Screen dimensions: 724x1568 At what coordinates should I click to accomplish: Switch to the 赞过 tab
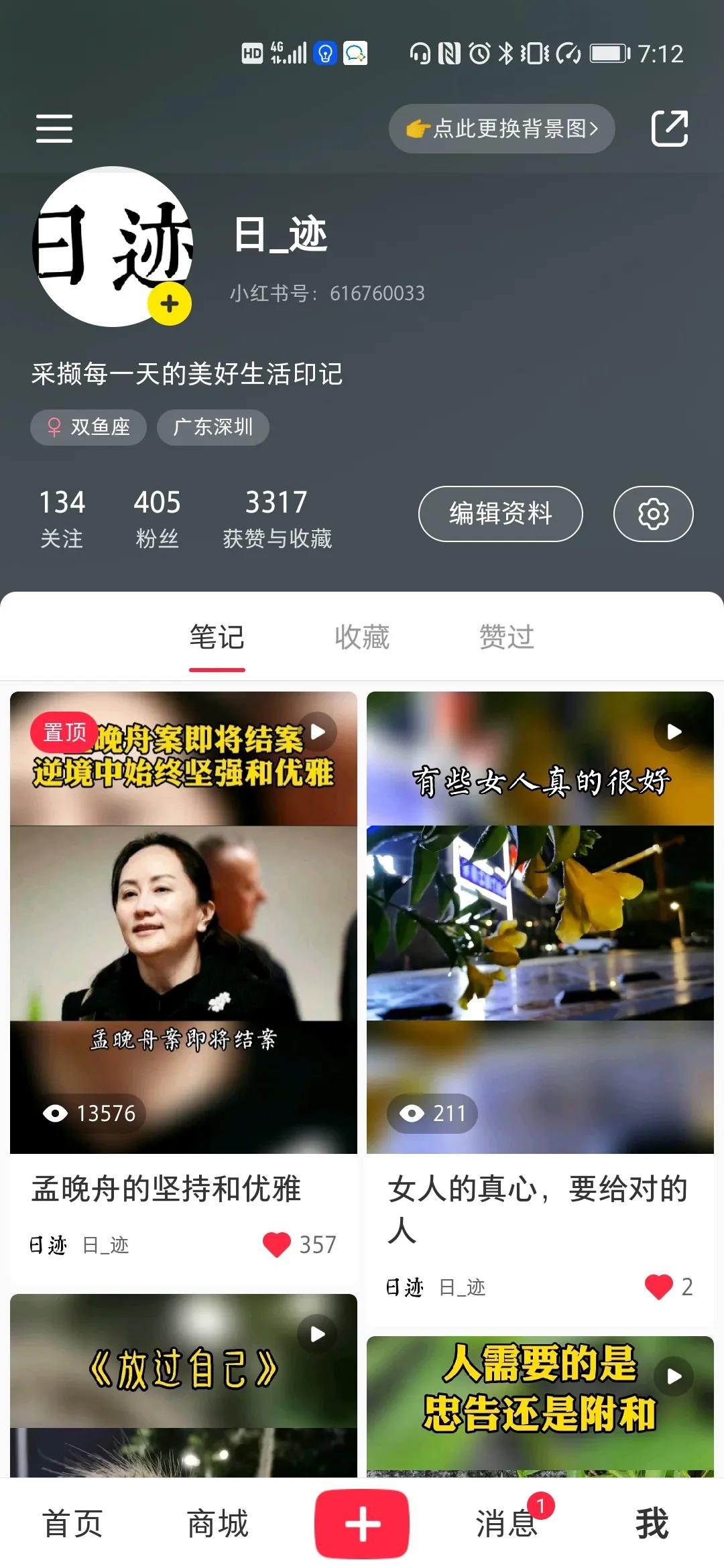pos(507,637)
